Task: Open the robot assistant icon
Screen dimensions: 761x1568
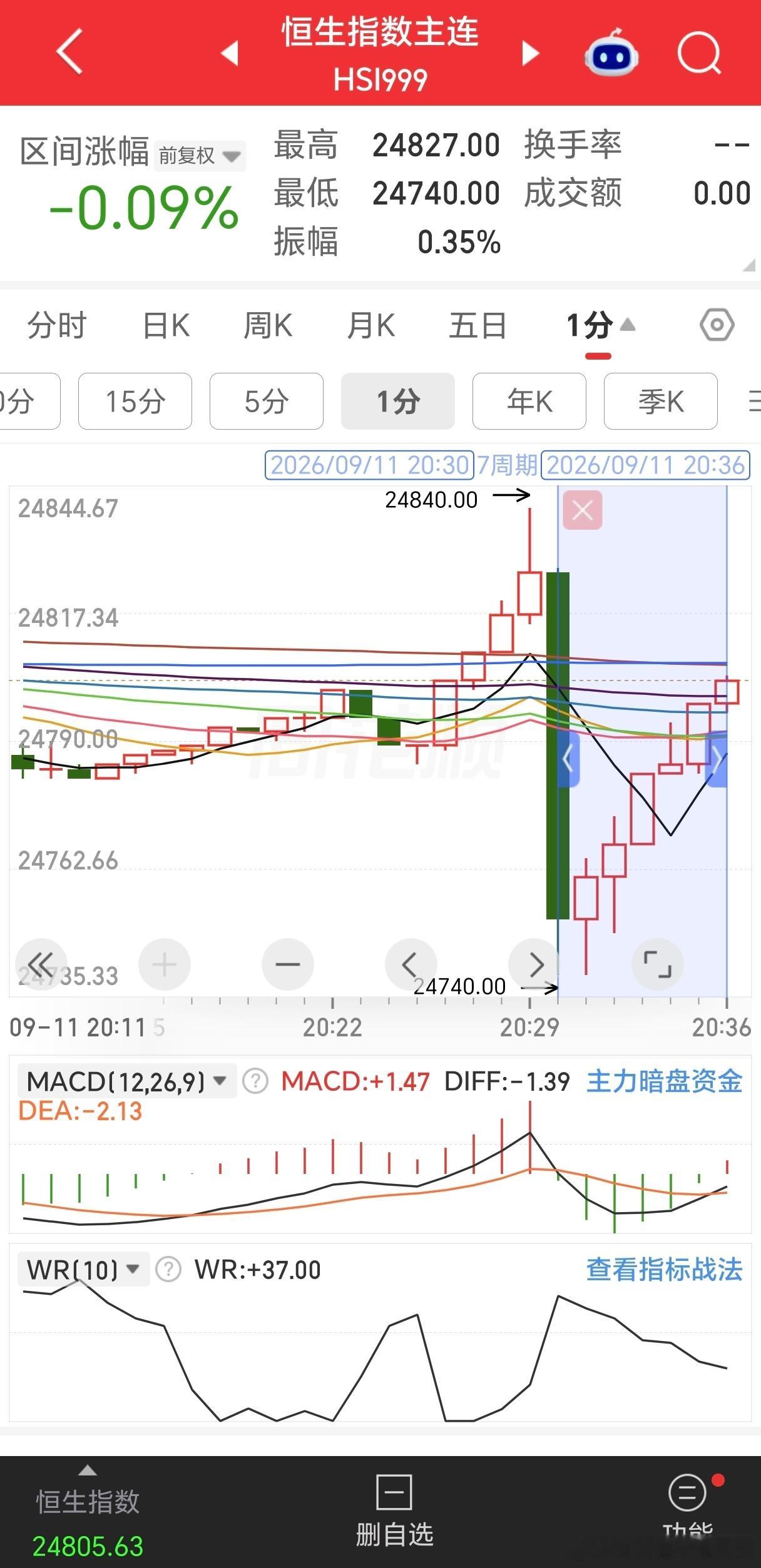Action: [611, 53]
